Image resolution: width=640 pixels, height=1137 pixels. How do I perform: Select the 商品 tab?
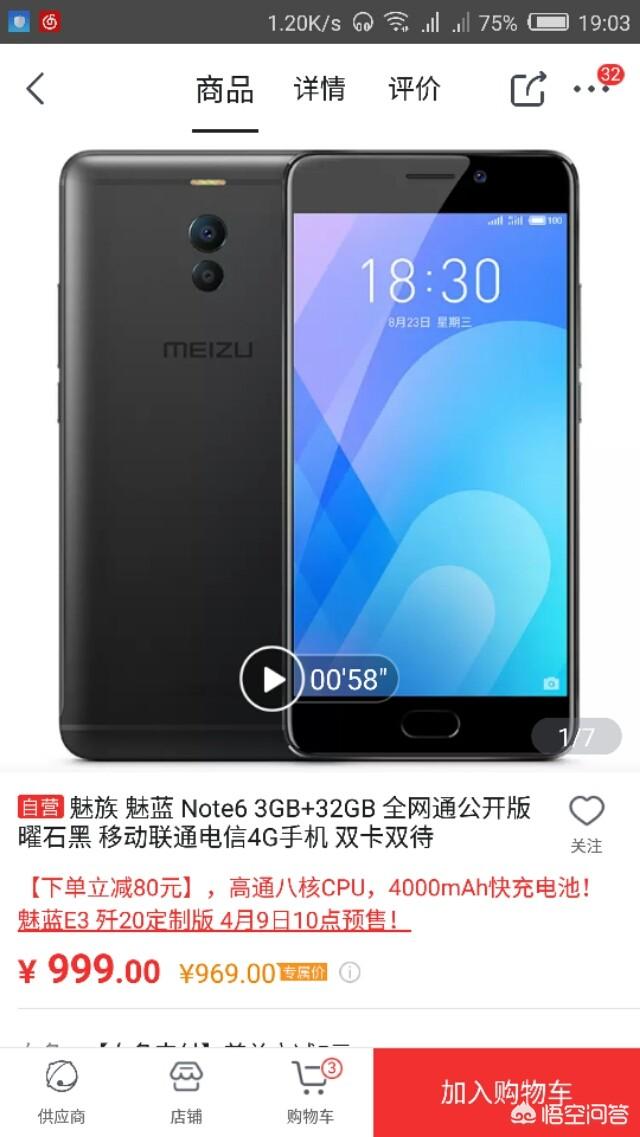tap(225, 89)
